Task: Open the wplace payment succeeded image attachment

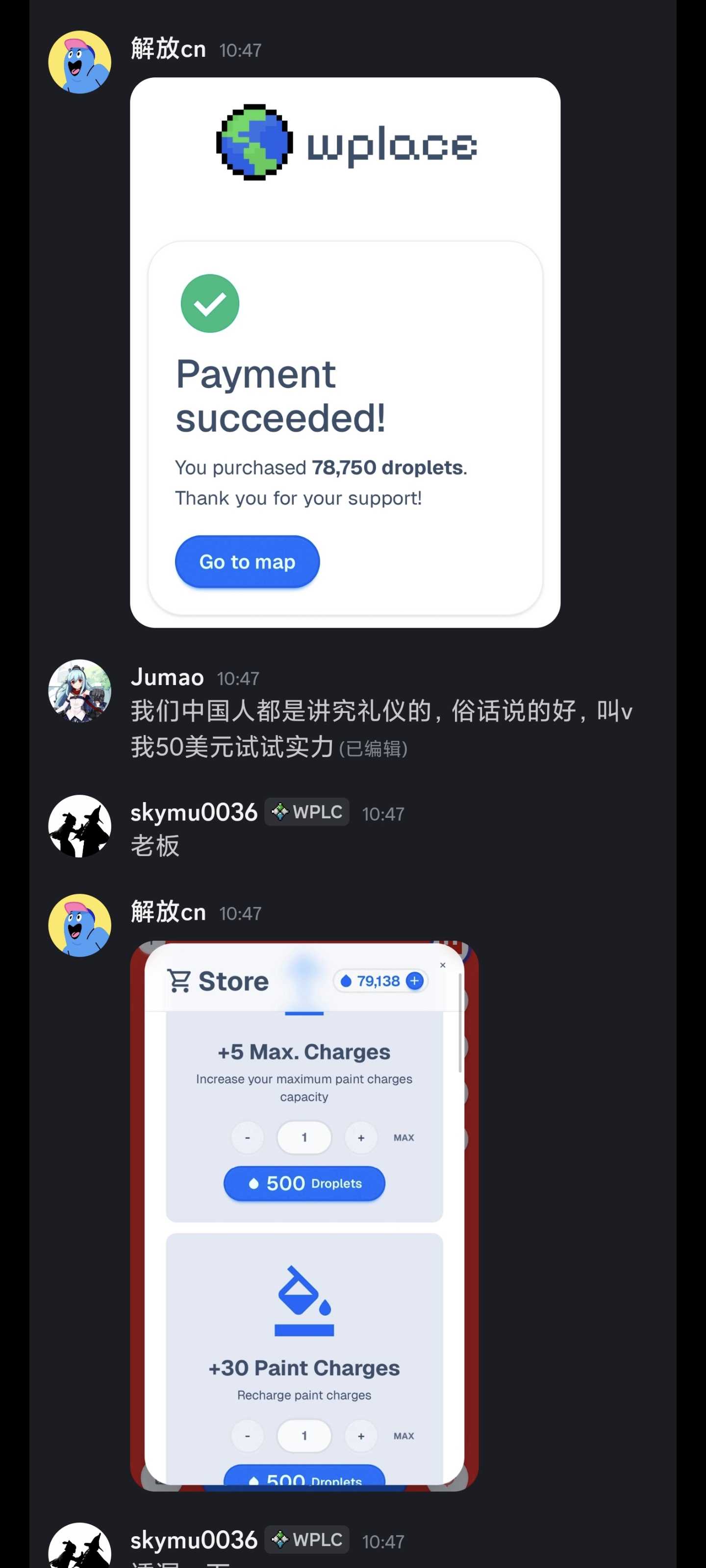Action: click(345, 352)
